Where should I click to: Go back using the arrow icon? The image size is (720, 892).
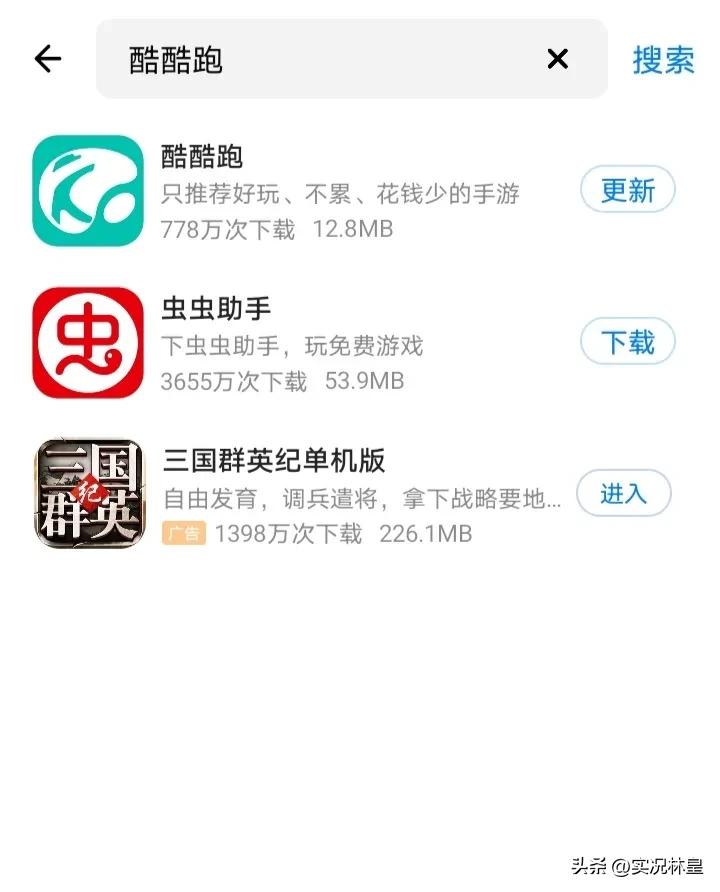[48, 59]
